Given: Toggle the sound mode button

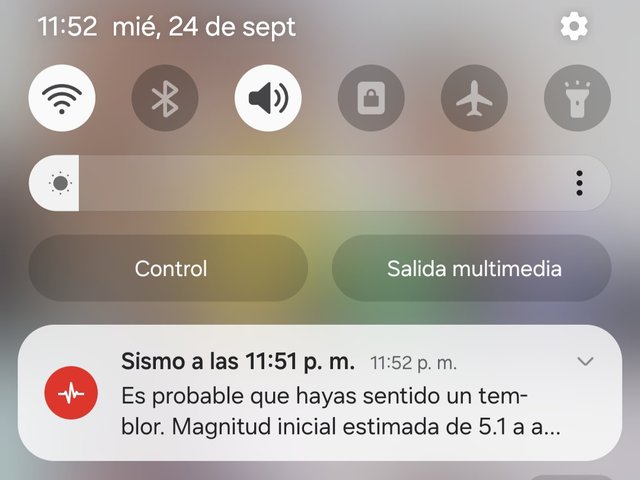Looking at the screenshot, I should click(x=268, y=99).
